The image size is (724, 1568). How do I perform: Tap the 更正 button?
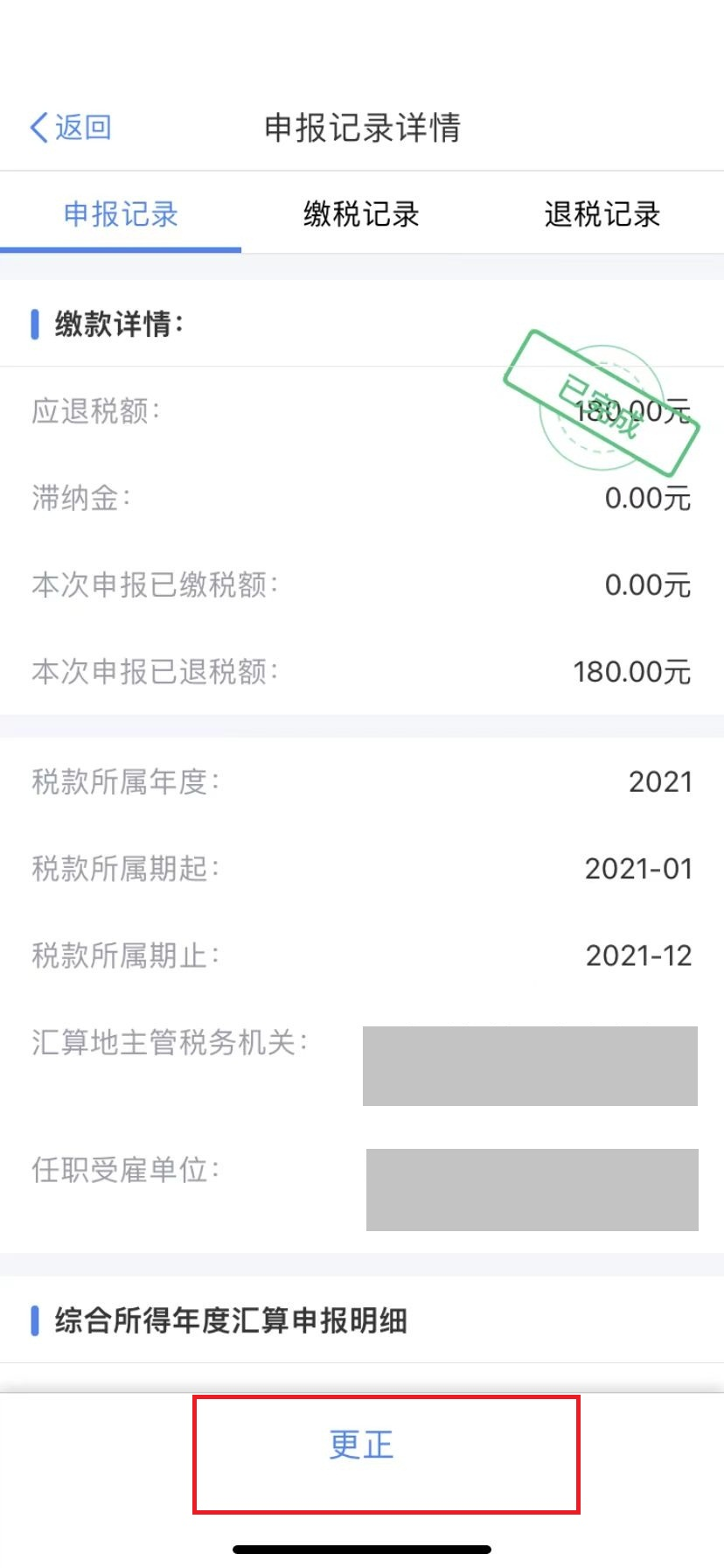[x=361, y=1445]
